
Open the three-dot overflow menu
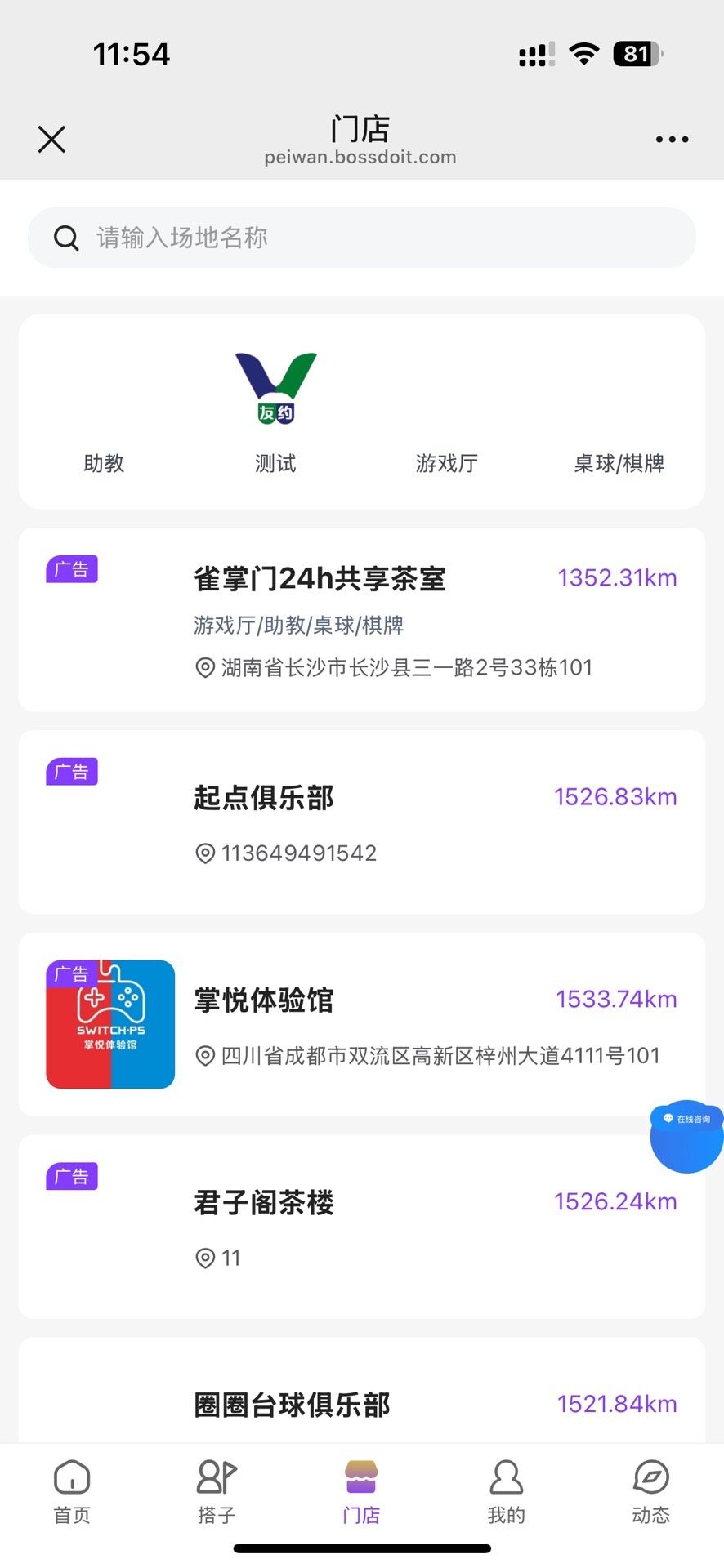tap(672, 140)
